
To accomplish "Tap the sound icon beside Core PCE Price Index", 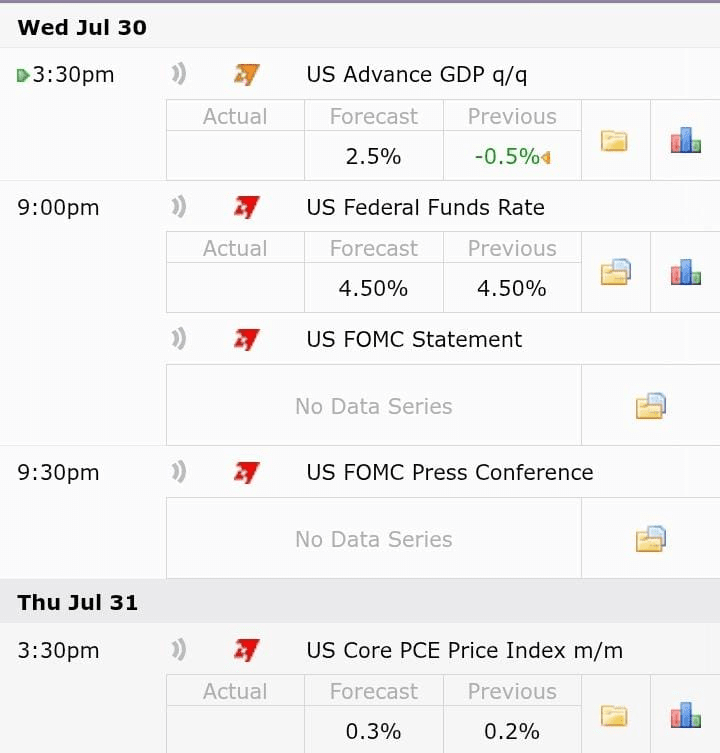I will click(179, 650).
